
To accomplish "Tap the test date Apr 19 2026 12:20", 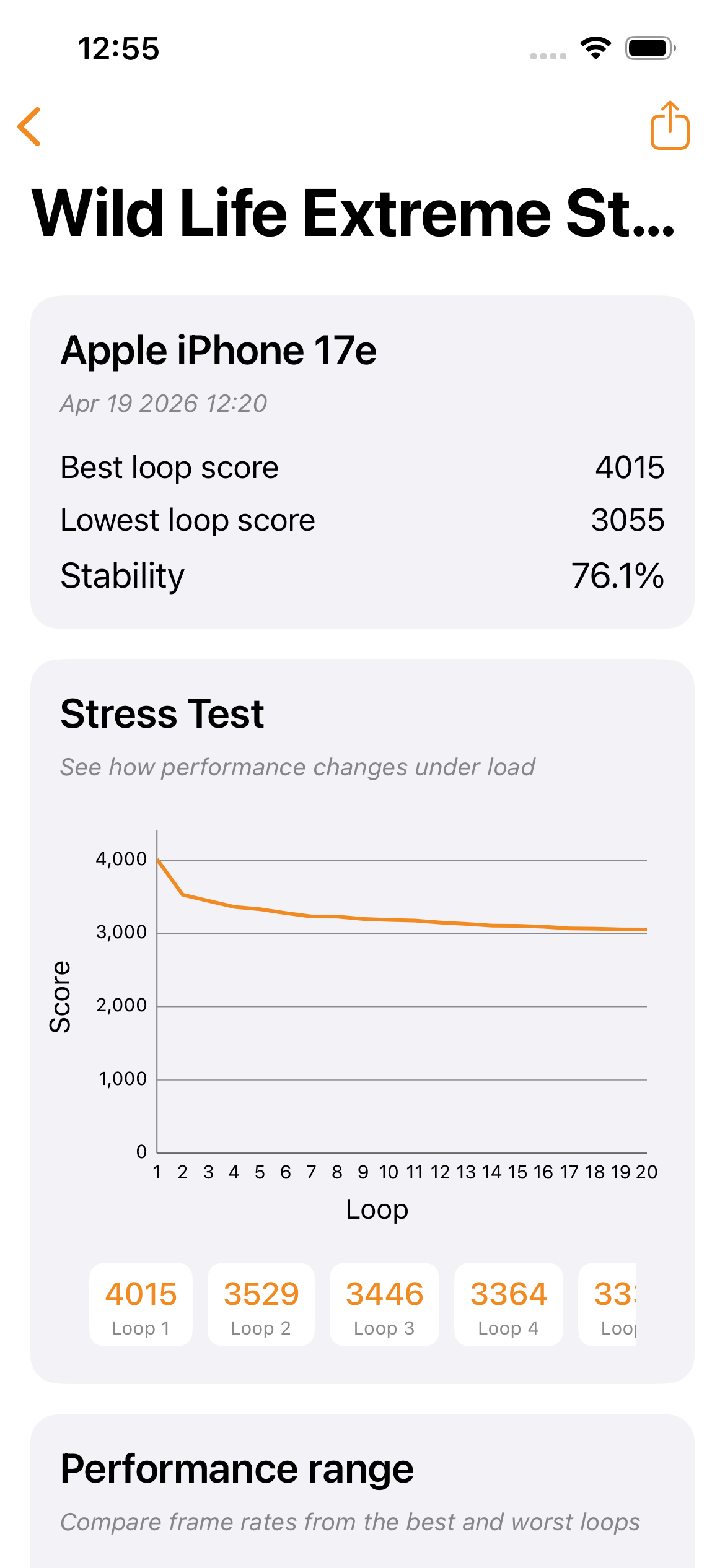I will [164, 403].
